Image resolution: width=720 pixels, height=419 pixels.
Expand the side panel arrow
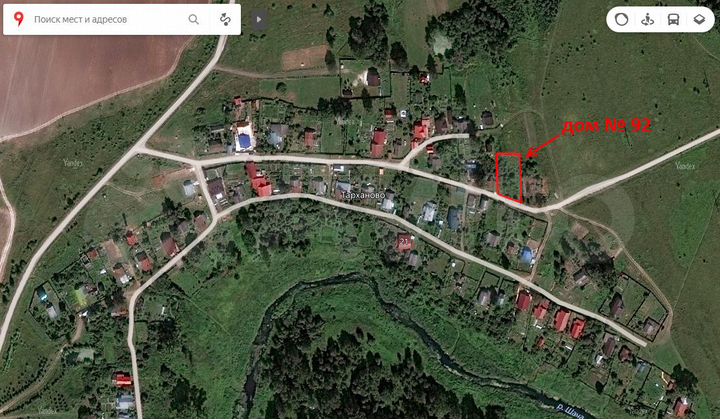(x=260, y=19)
